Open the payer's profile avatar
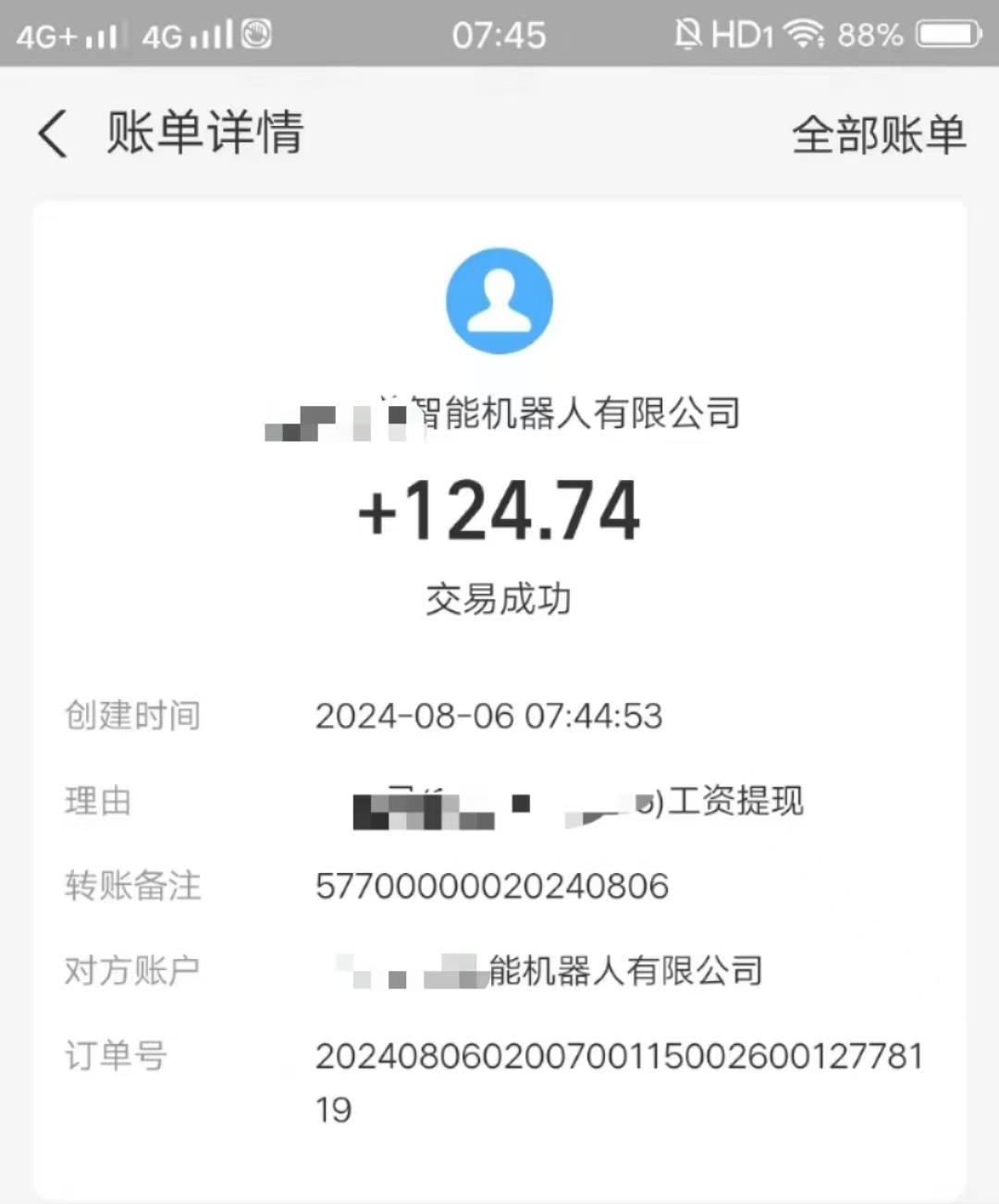999x1204 pixels. pyautogui.click(x=499, y=301)
